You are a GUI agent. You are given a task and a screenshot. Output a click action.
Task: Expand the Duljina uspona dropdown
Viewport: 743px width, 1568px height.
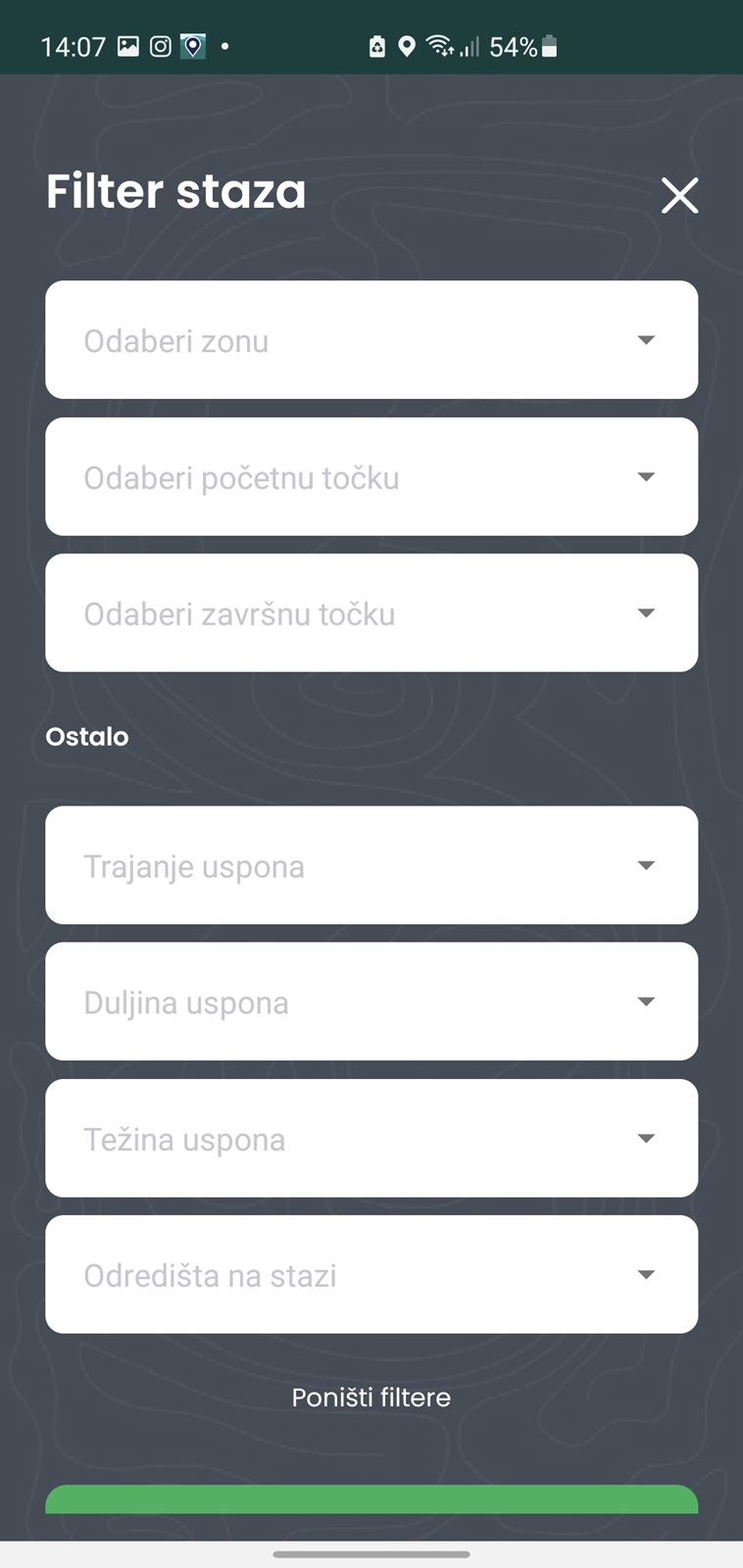click(x=371, y=1002)
